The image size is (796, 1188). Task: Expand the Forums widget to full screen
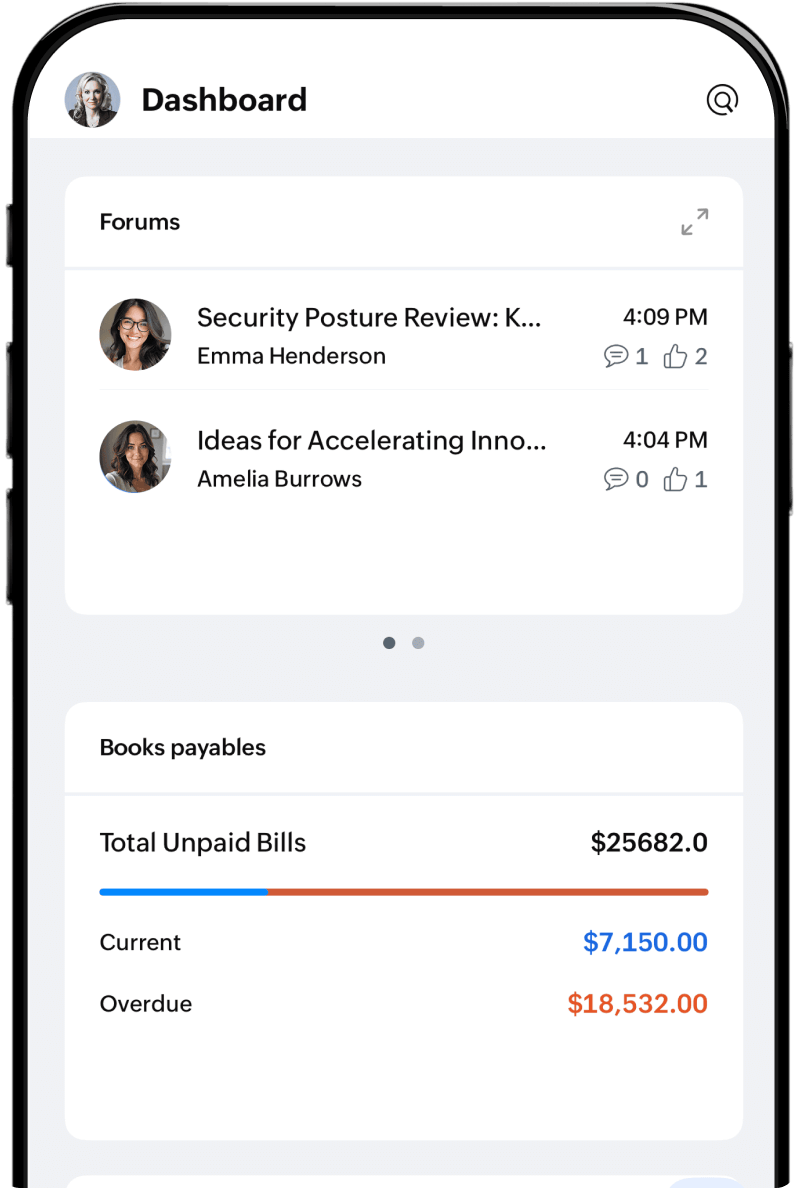coord(694,222)
